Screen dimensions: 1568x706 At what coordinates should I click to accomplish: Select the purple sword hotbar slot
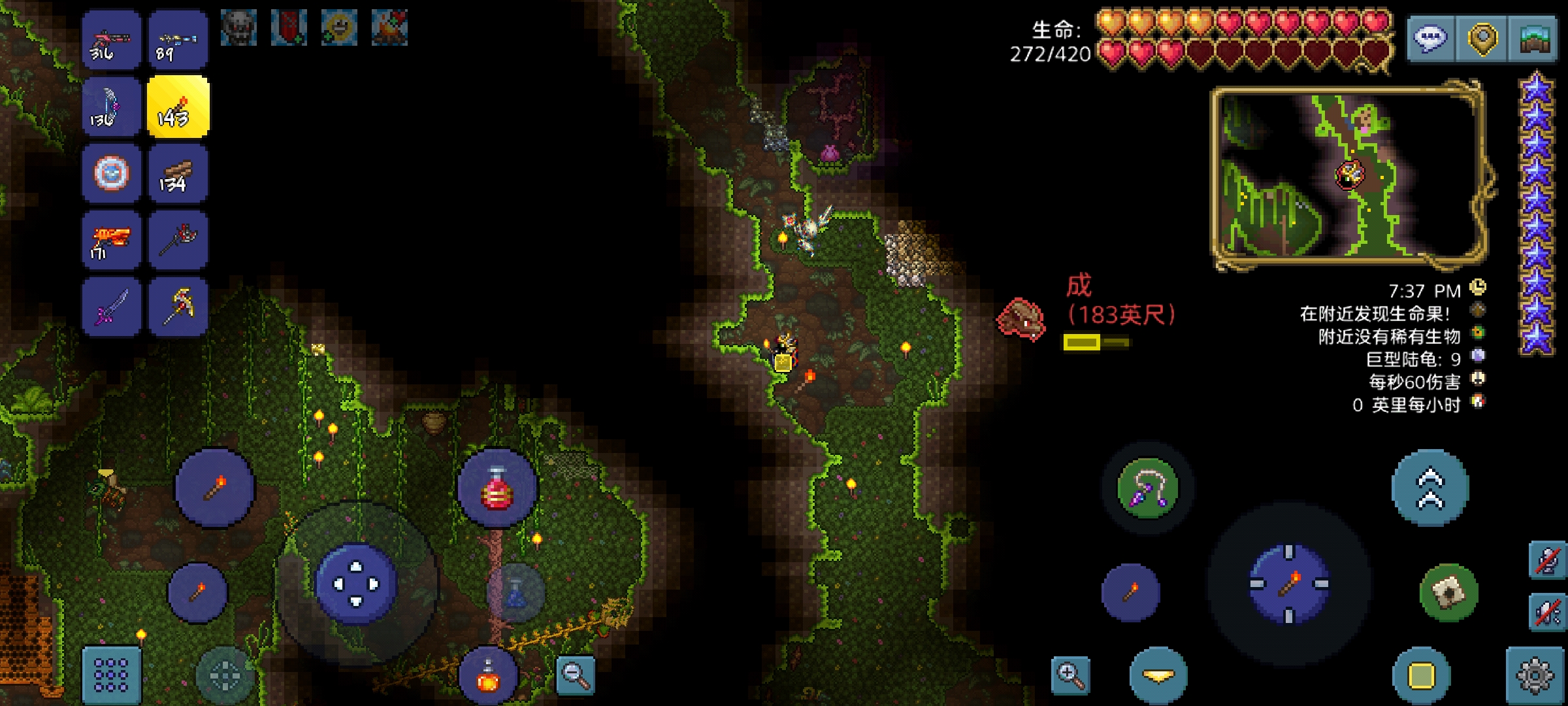pyautogui.click(x=111, y=307)
